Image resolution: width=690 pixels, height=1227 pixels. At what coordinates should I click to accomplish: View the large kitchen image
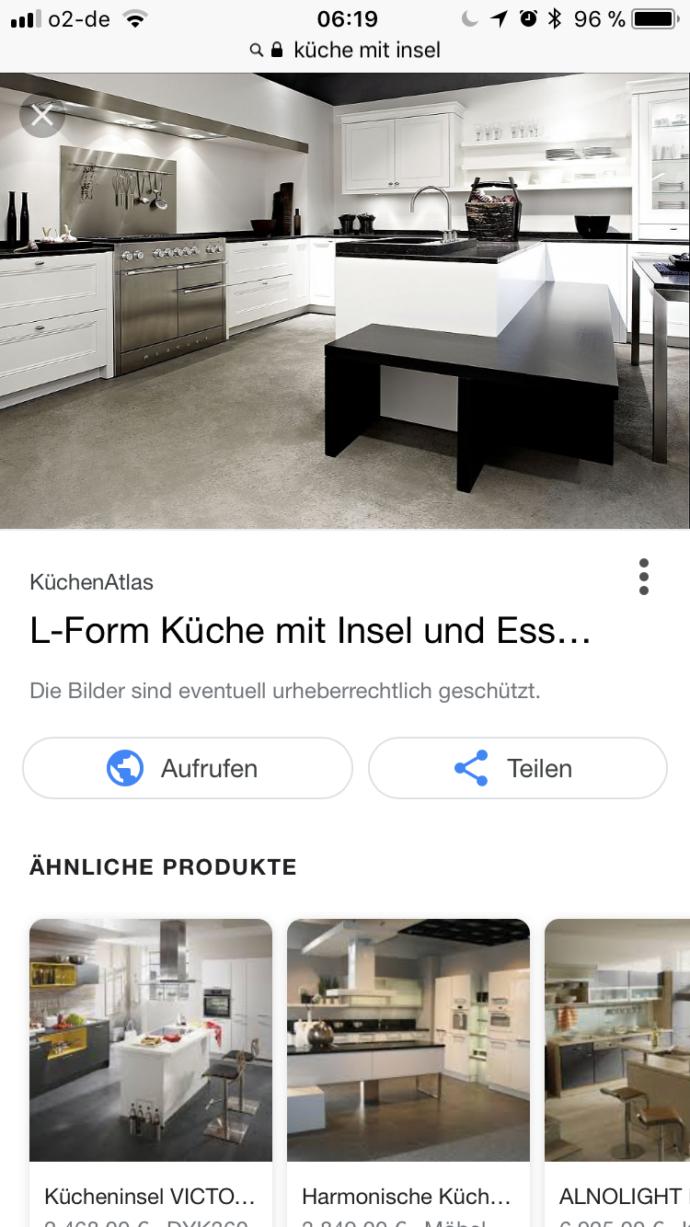pos(345,300)
